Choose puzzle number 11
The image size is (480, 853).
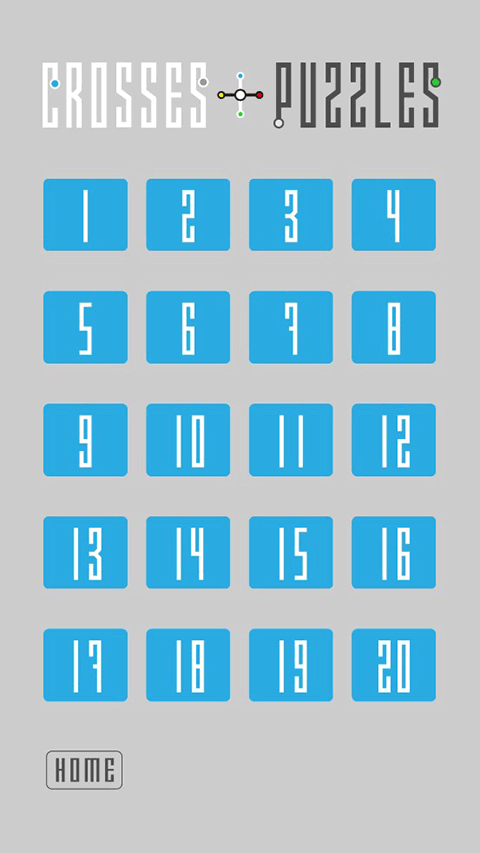291,440
